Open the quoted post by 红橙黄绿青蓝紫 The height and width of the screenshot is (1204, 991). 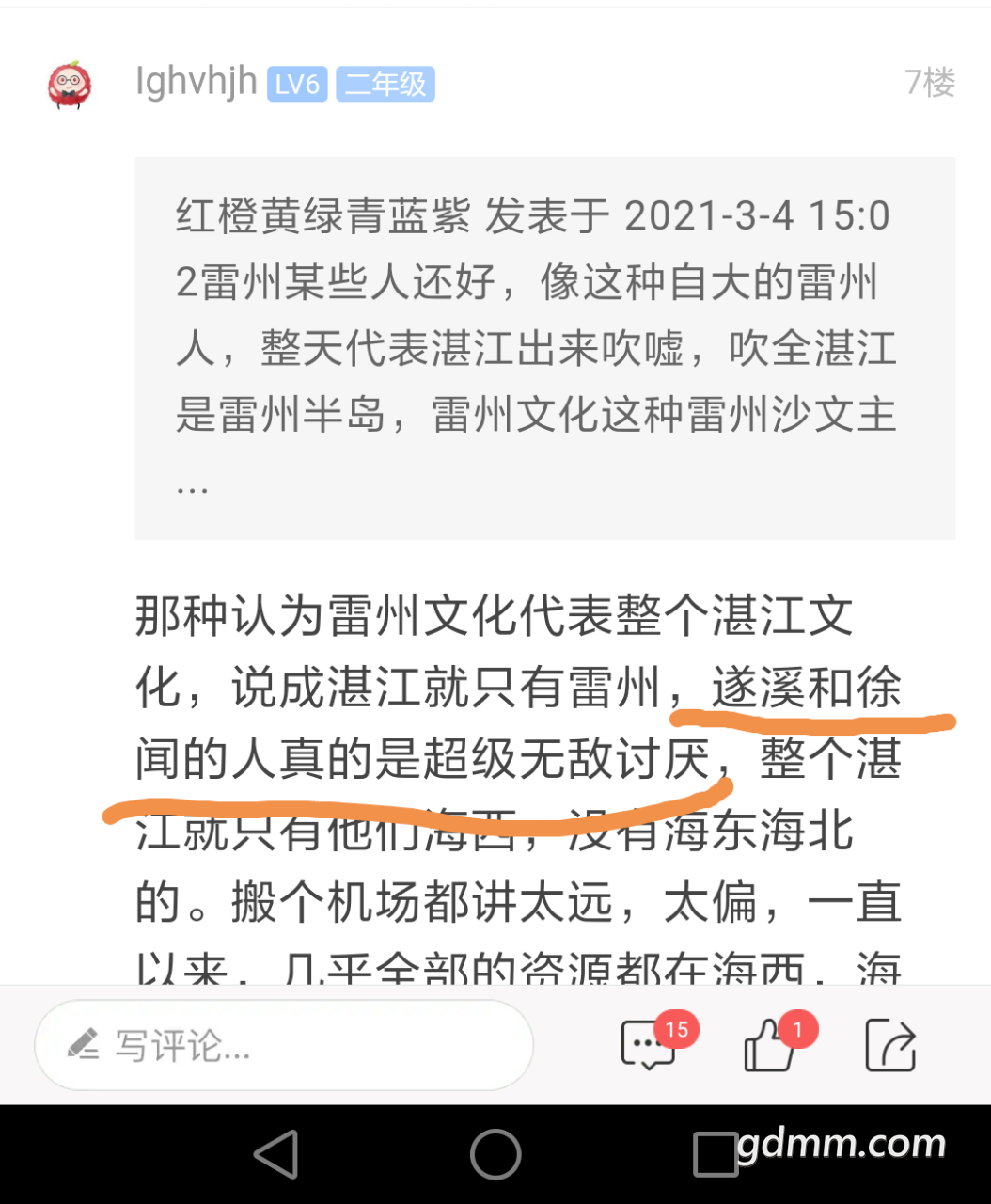[544, 348]
